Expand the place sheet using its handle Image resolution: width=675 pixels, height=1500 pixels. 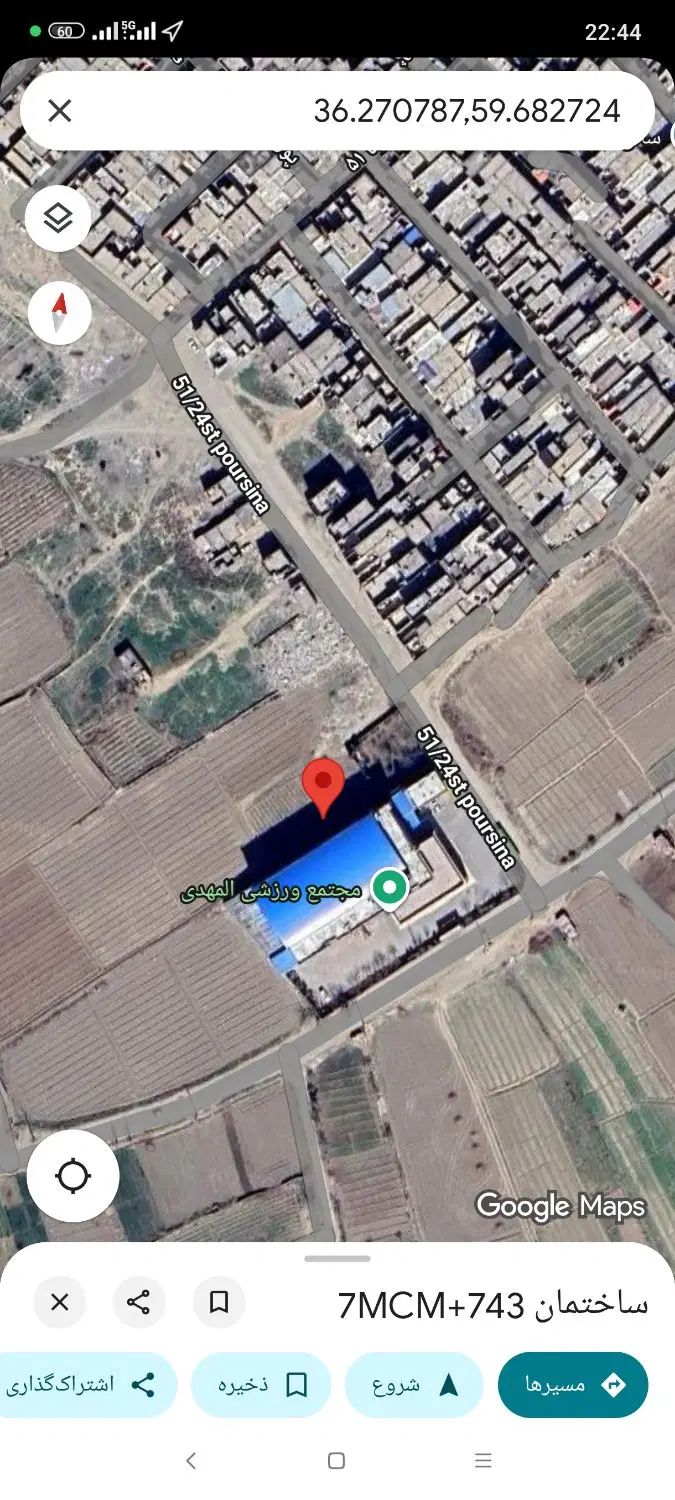(337, 1258)
